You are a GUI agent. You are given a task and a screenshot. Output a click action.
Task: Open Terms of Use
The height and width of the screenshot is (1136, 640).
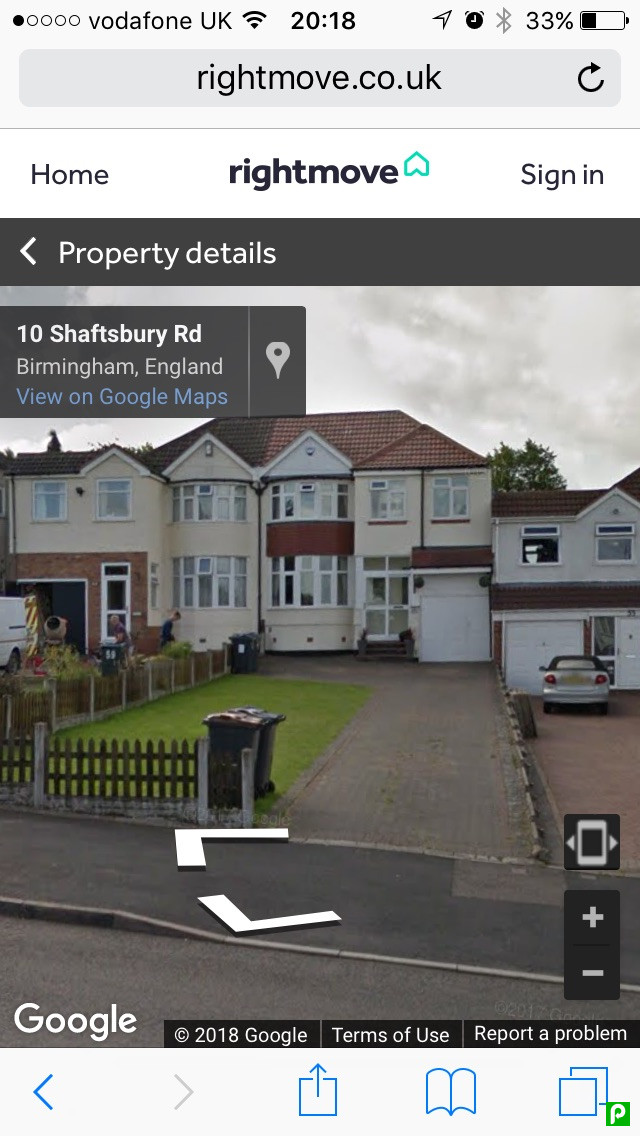click(x=390, y=1034)
